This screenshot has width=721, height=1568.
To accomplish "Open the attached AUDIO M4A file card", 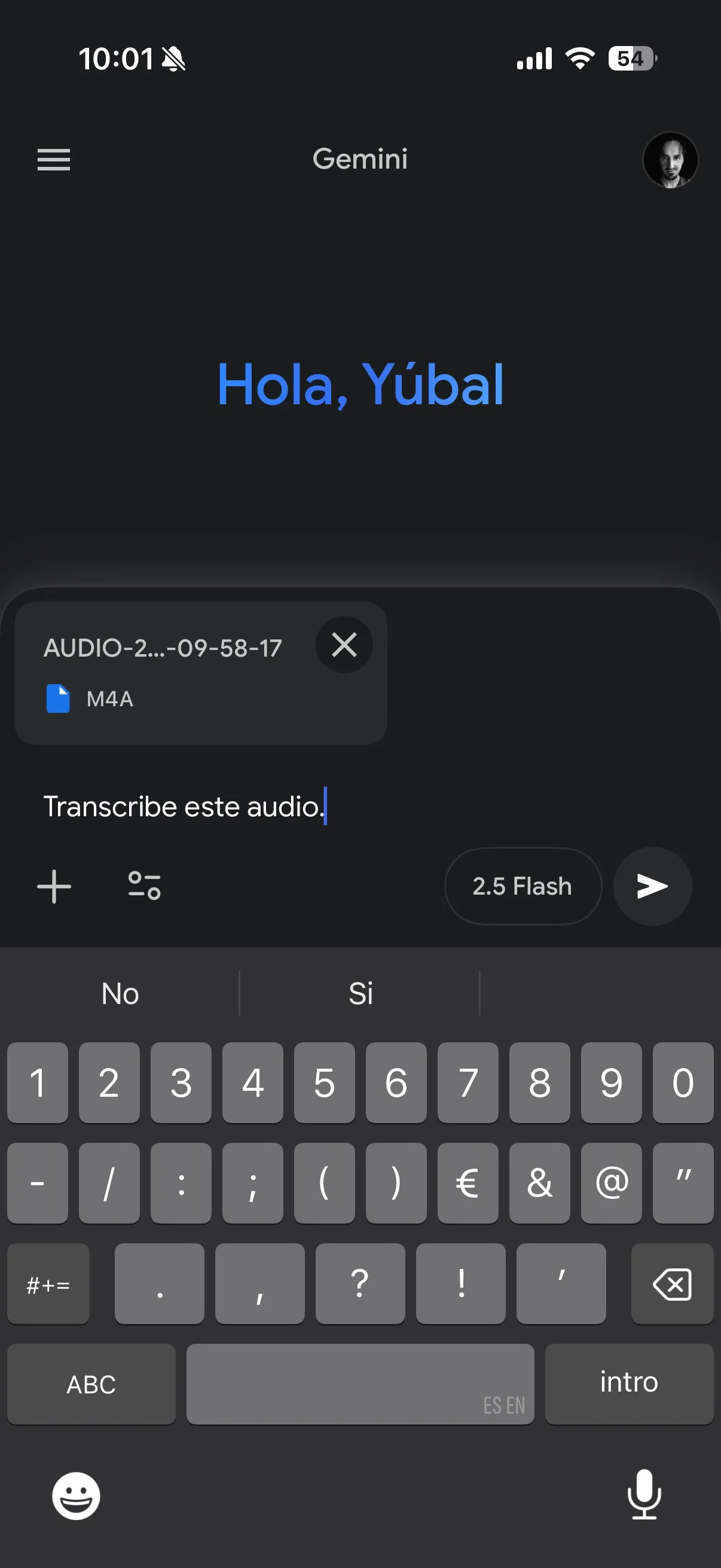I will (x=164, y=673).
